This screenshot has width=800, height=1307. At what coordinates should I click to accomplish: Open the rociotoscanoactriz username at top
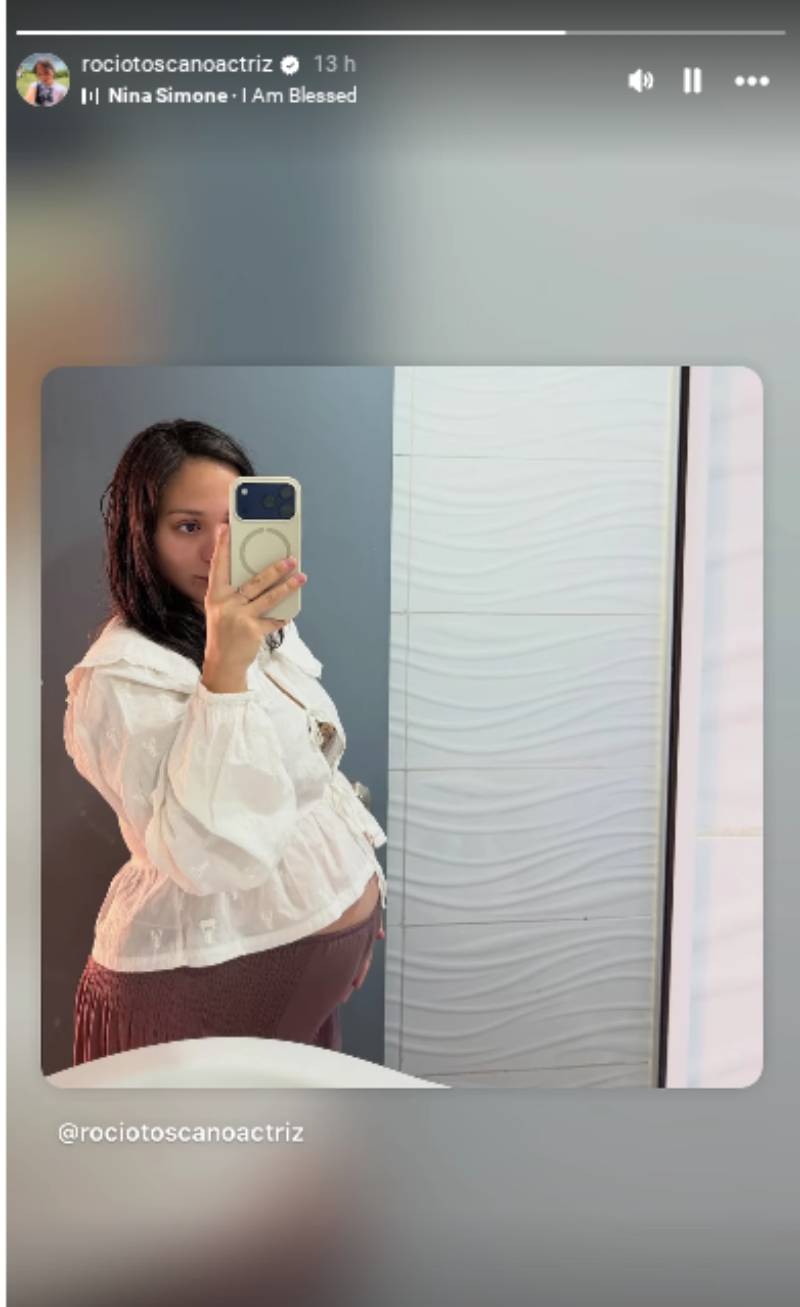(x=176, y=64)
